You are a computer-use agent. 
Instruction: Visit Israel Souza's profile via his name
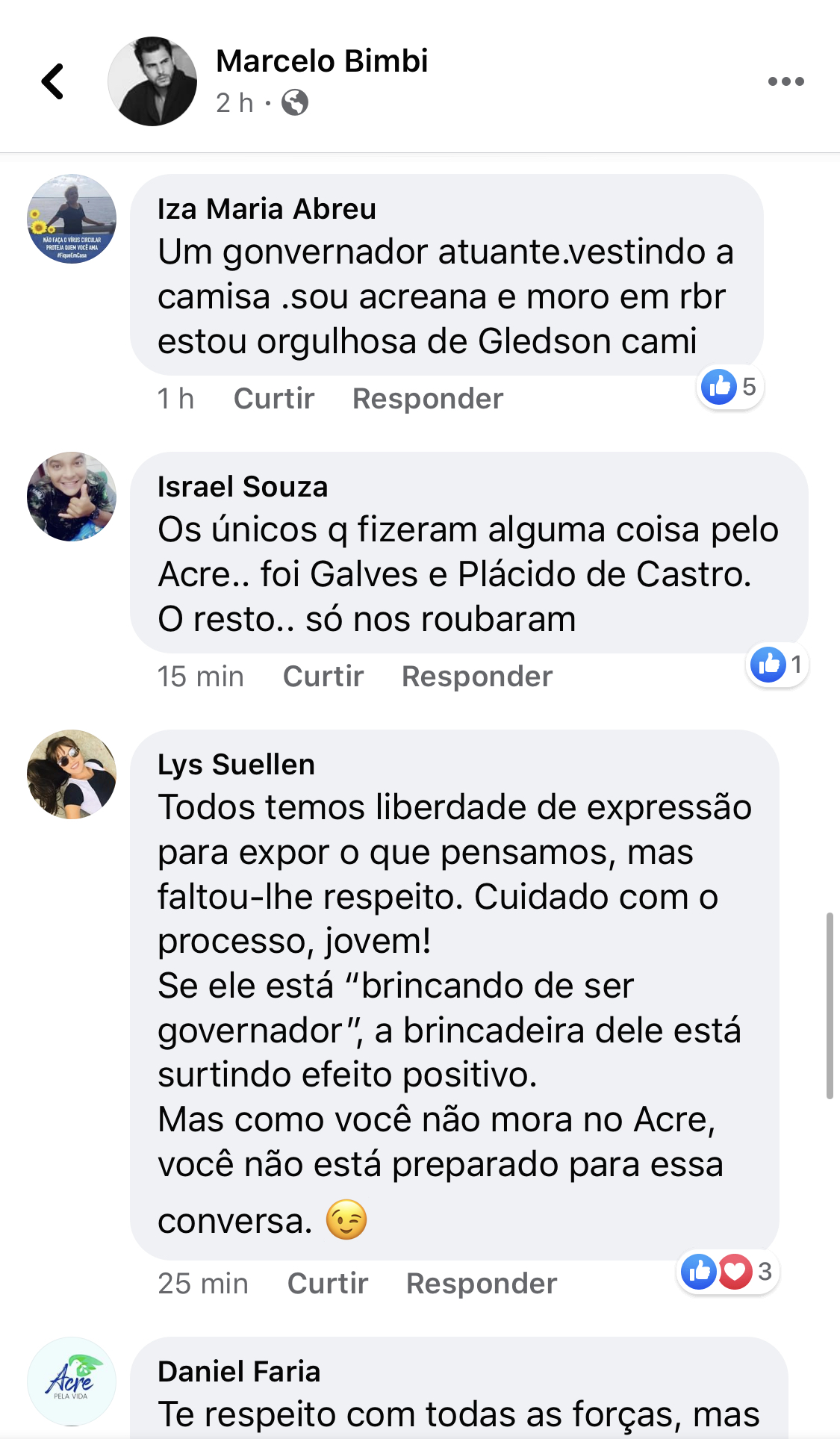pos(242,487)
